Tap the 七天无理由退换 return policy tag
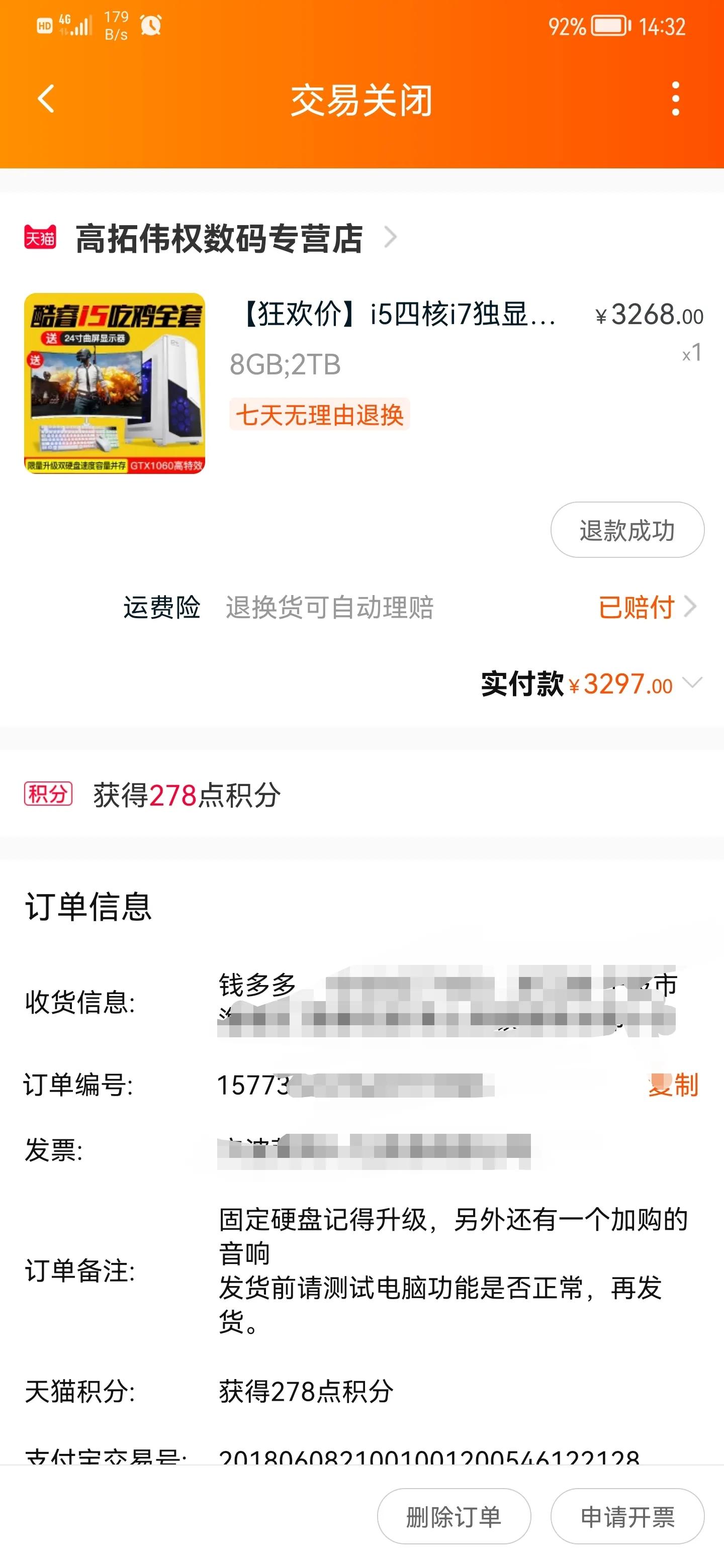 coord(321,416)
